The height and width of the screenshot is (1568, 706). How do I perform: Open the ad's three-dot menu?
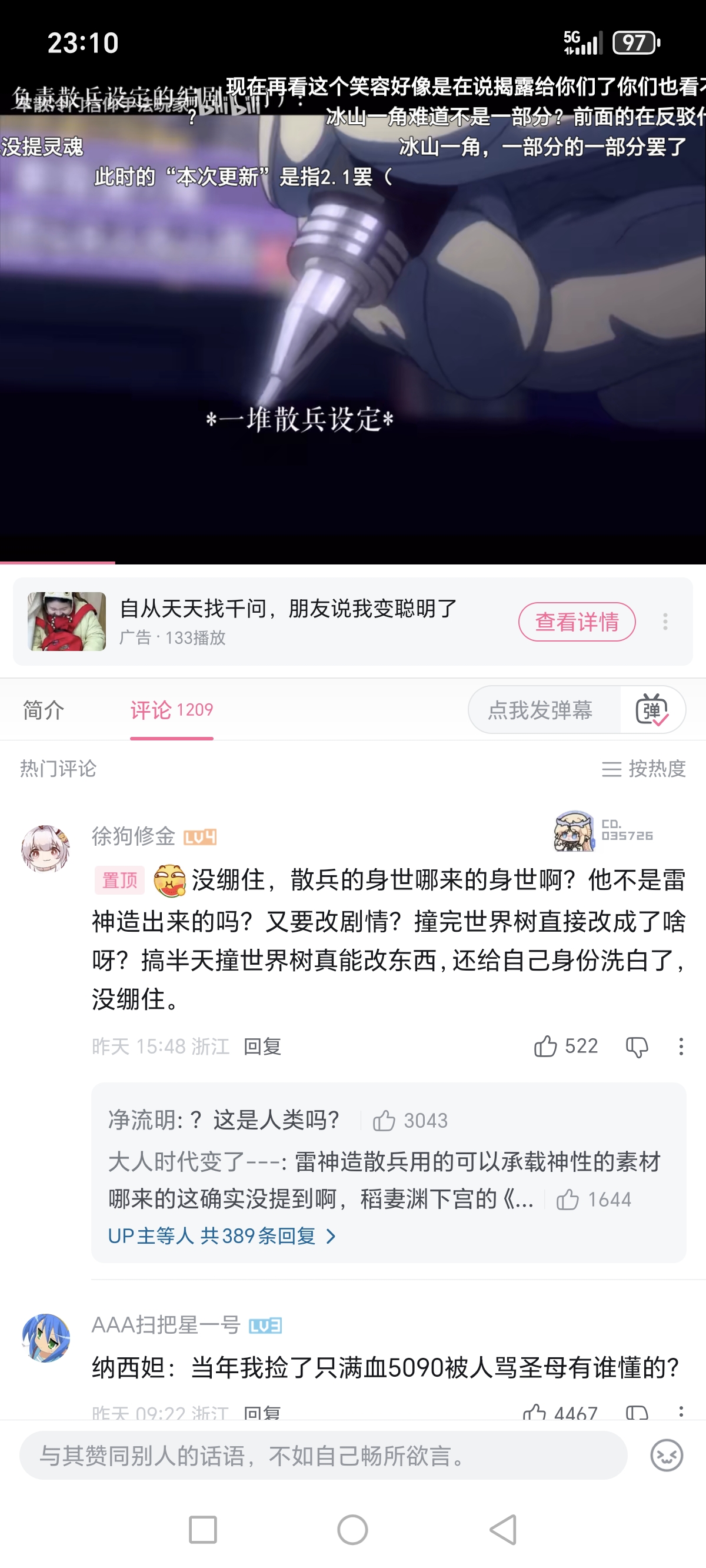[665, 622]
